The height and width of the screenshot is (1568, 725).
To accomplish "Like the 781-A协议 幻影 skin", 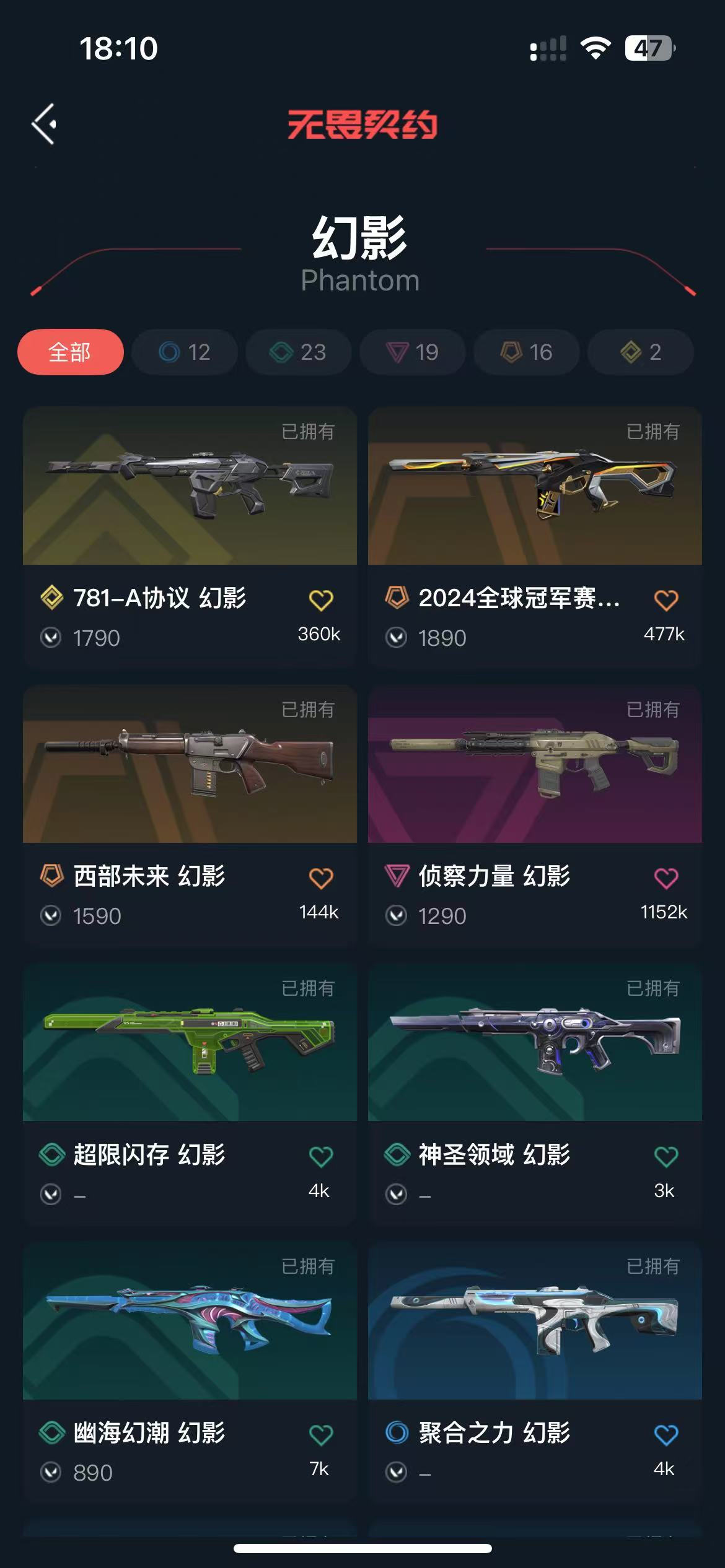I will 321,599.
